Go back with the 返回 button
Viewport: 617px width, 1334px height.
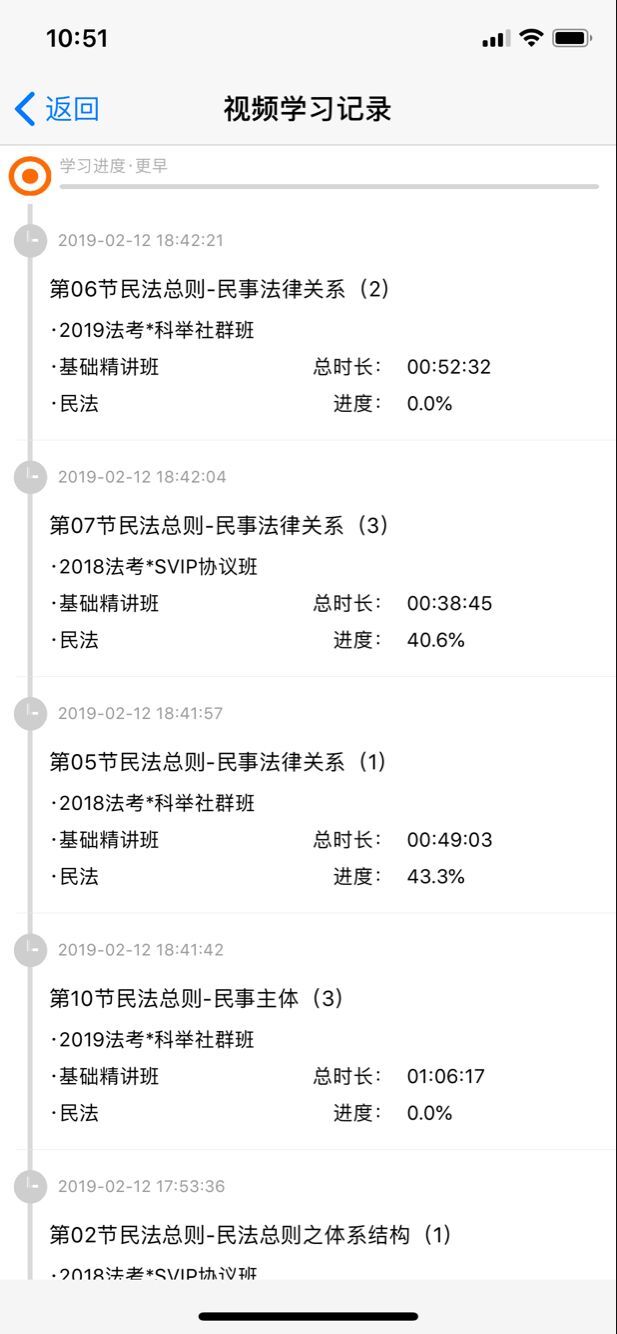[x=57, y=108]
